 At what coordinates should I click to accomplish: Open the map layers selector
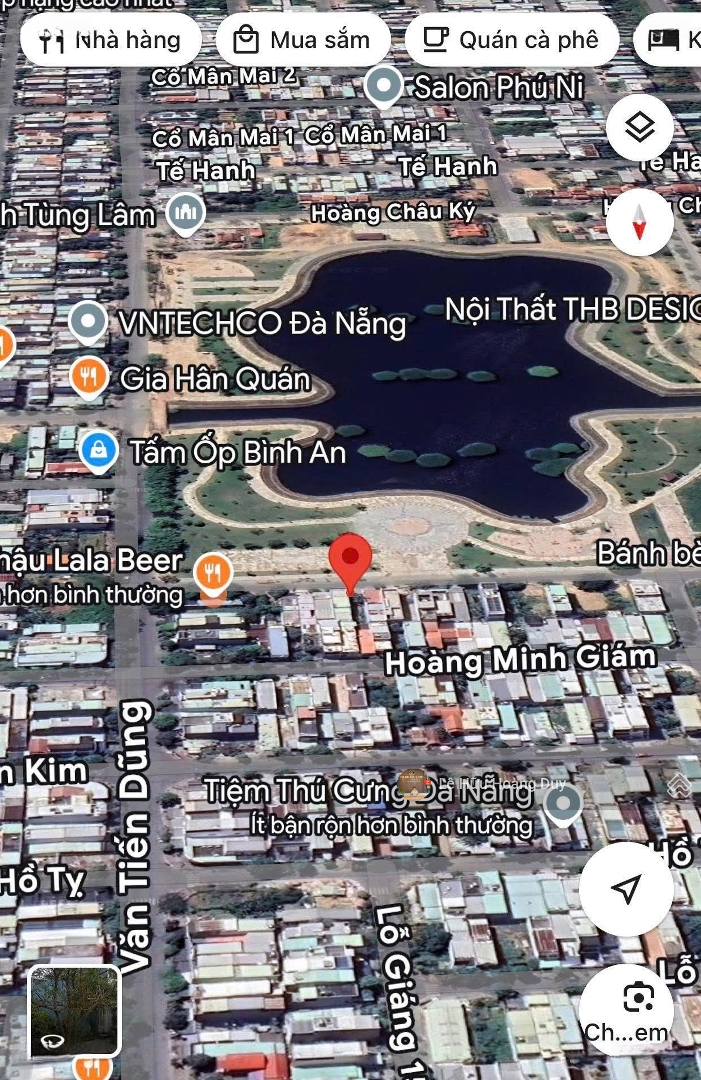tap(639, 127)
